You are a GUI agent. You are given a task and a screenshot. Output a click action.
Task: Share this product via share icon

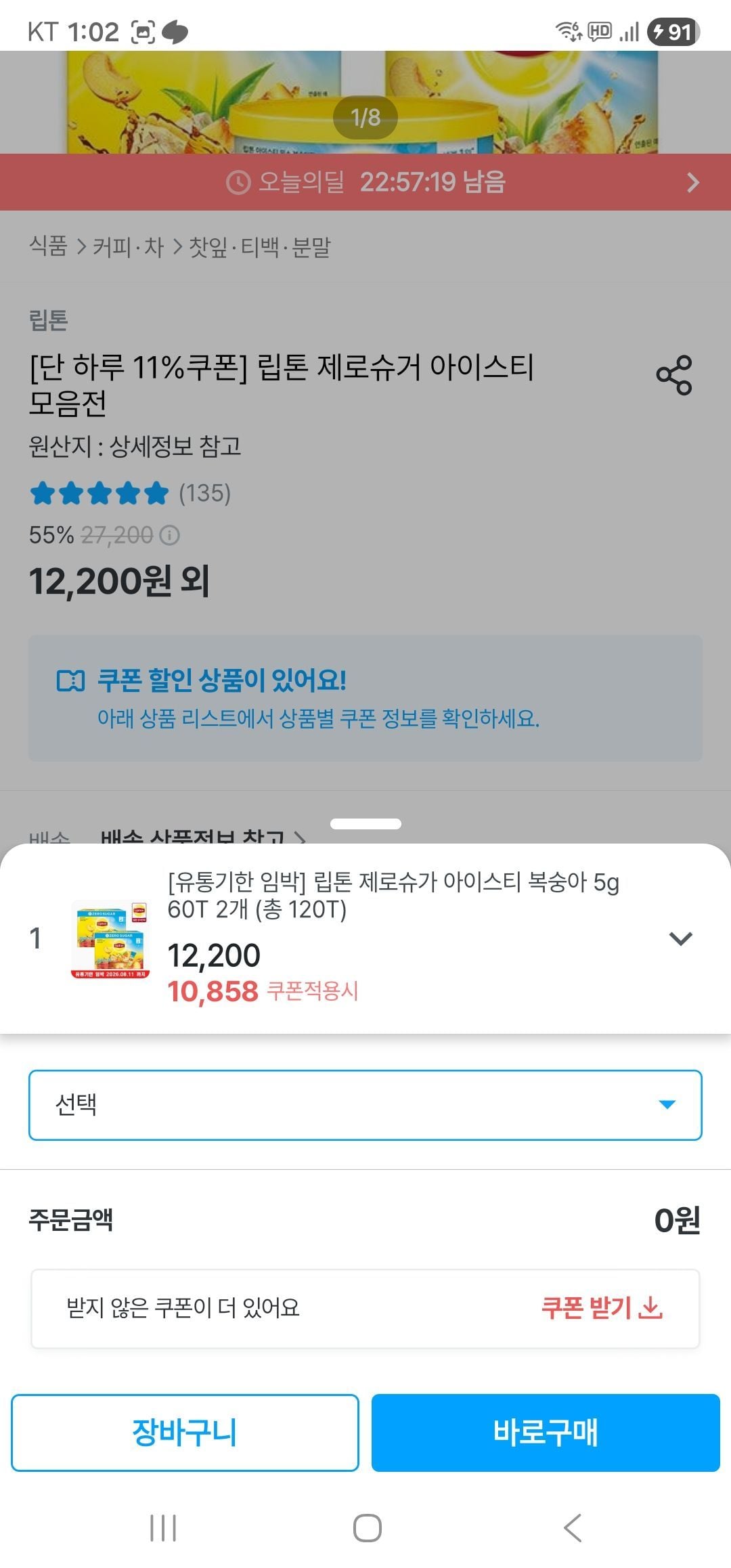(674, 375)
